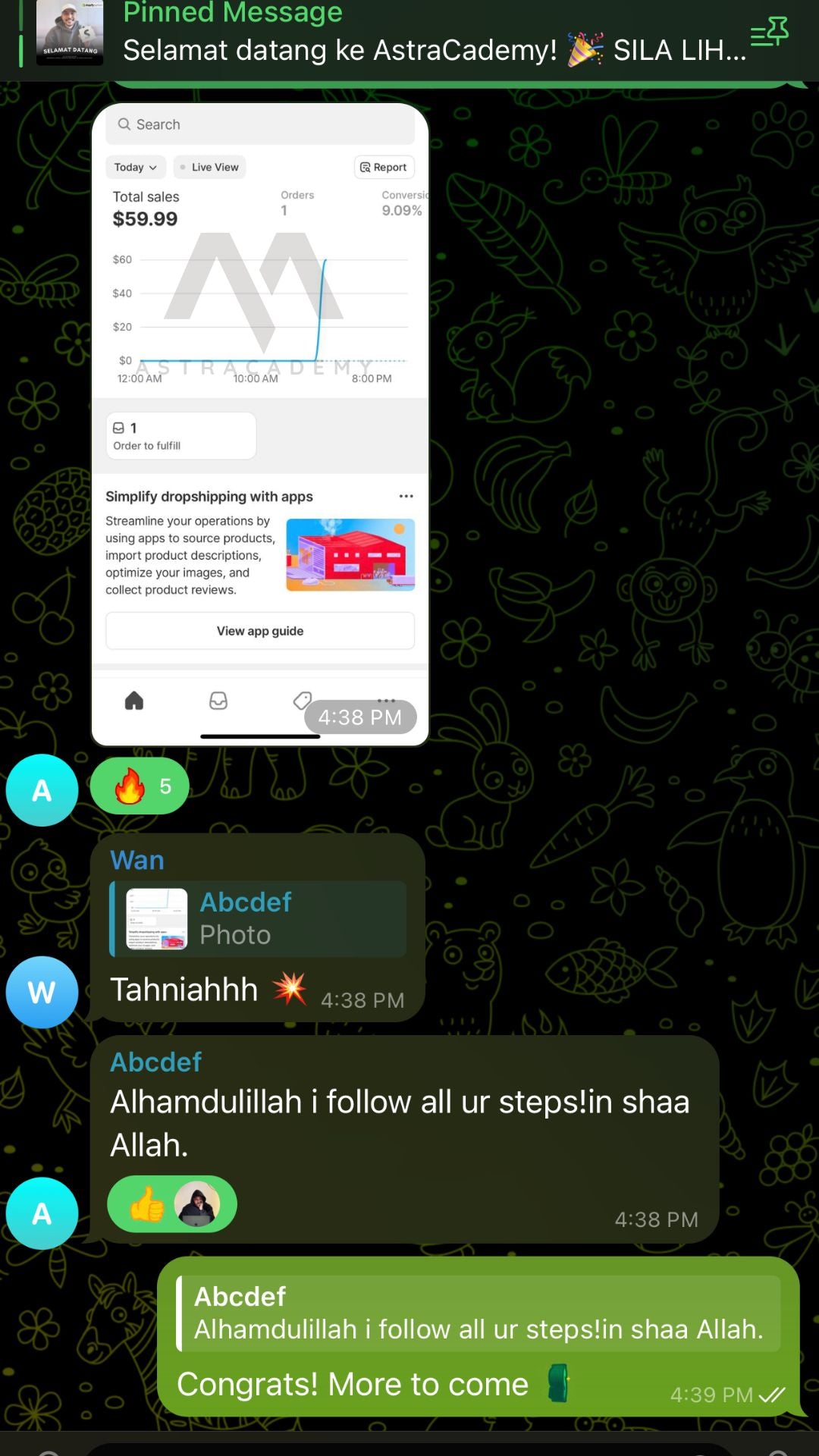Open Abcdef's avatar next to the photo

pos(42,790)
